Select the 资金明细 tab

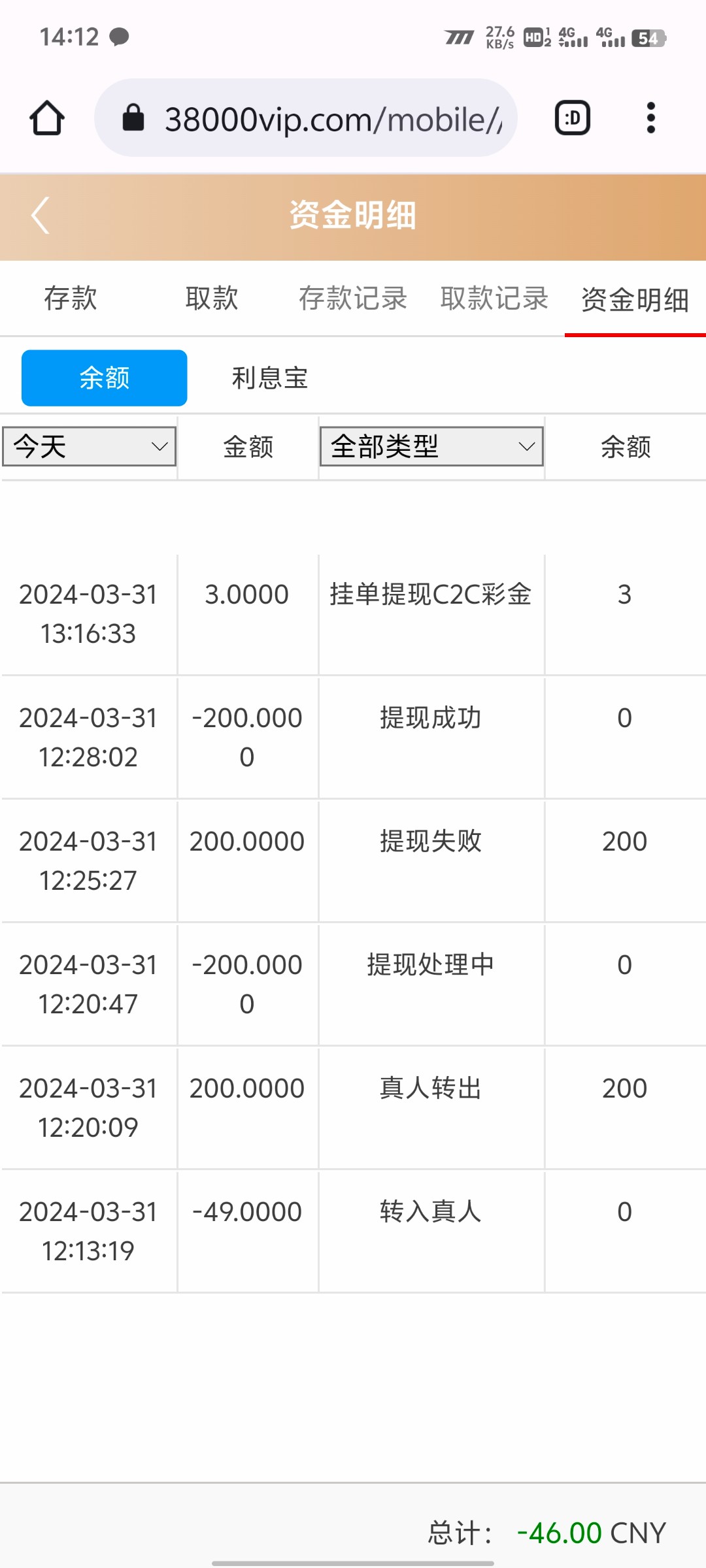[635, 300]
